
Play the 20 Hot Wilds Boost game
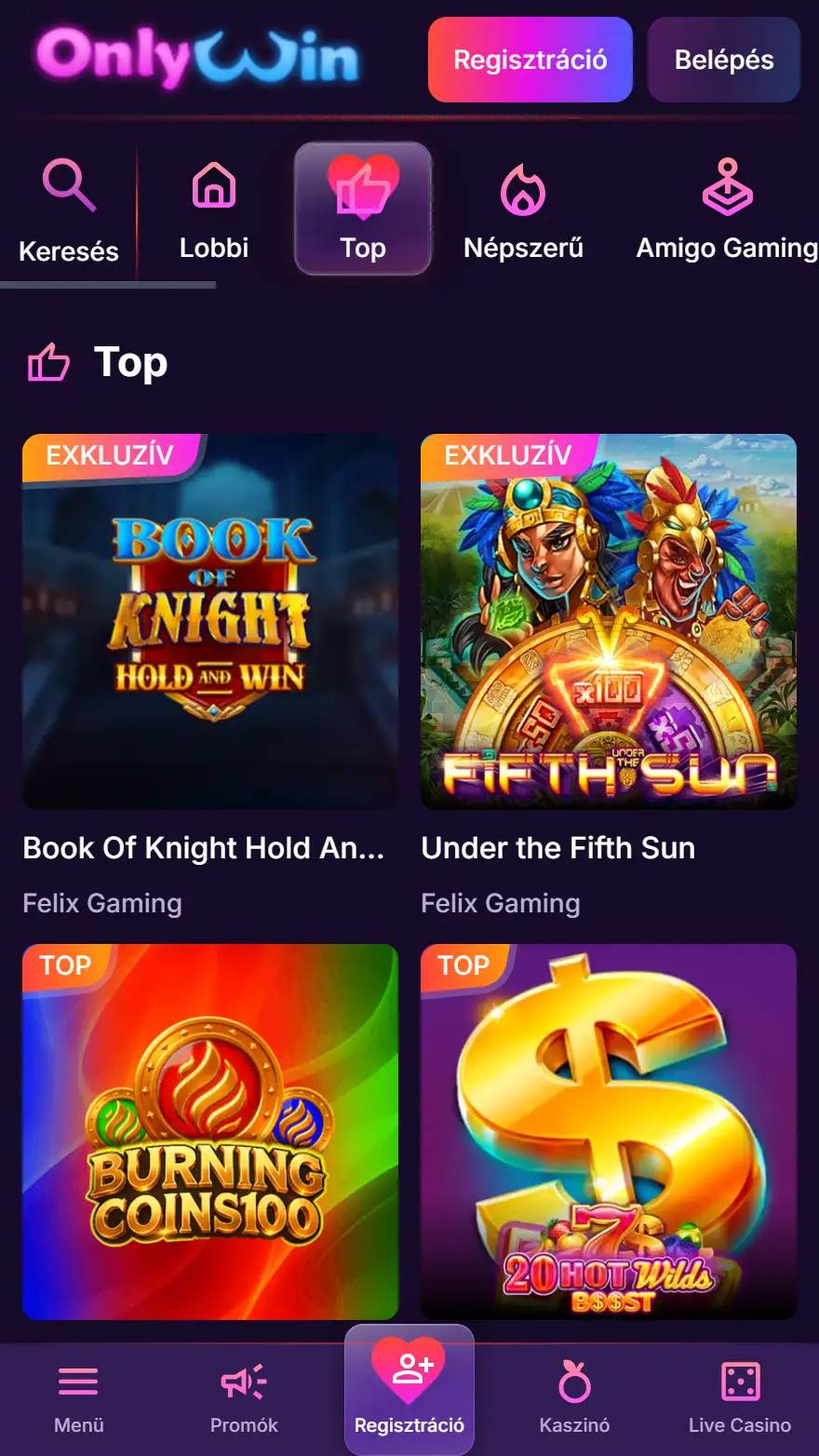(x=609, y=1131)
